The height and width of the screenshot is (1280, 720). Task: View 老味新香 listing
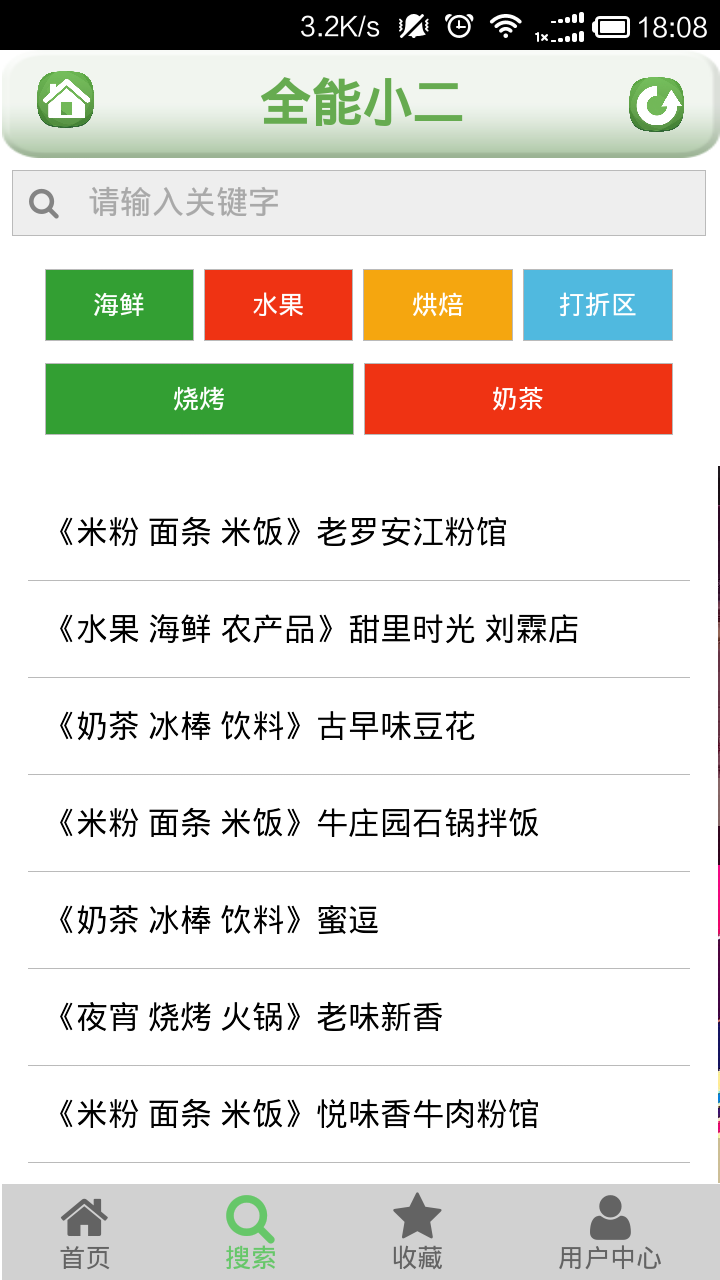(359, 1017)
